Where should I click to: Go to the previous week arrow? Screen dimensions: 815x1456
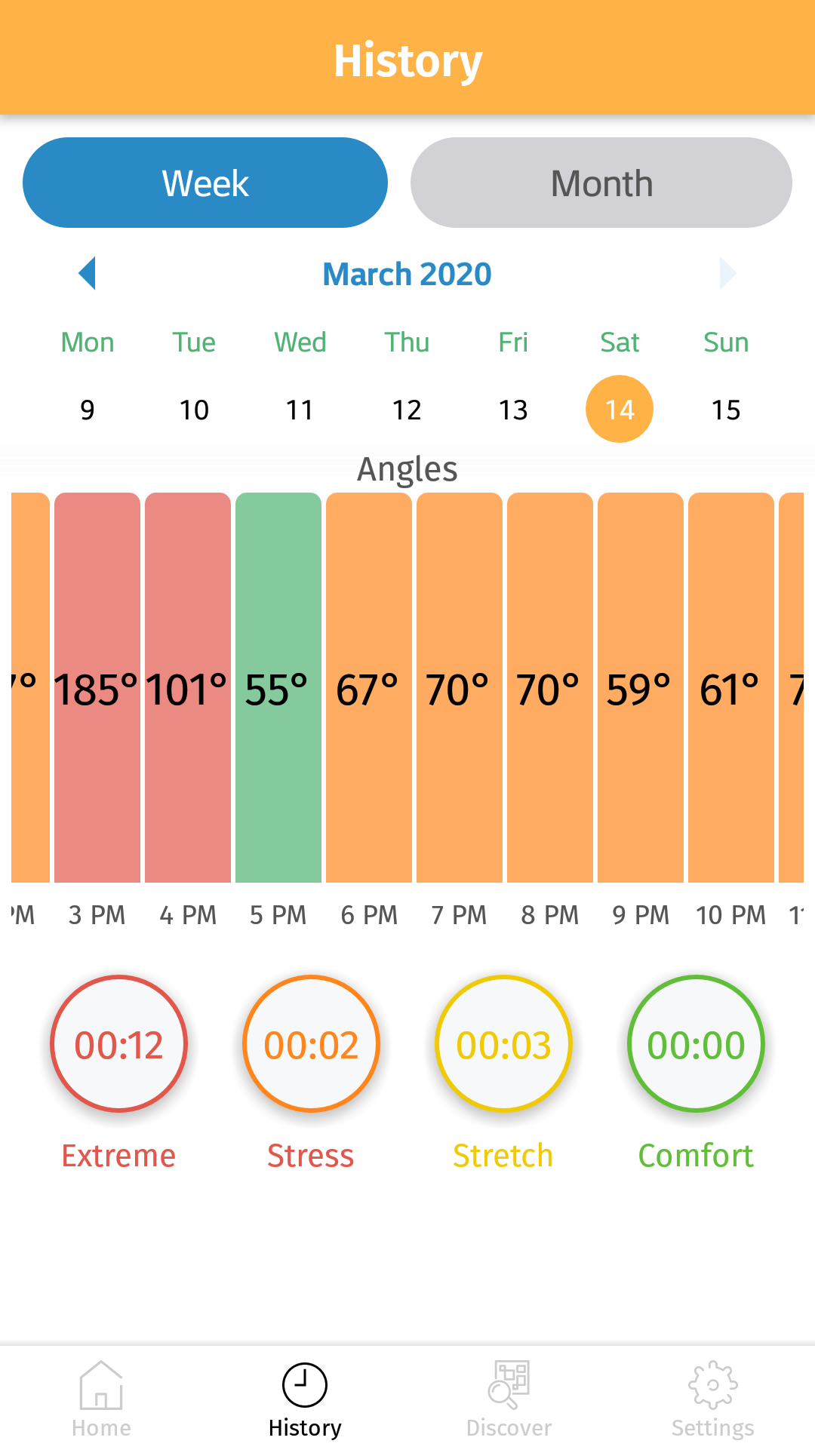(x=88, y=273)
